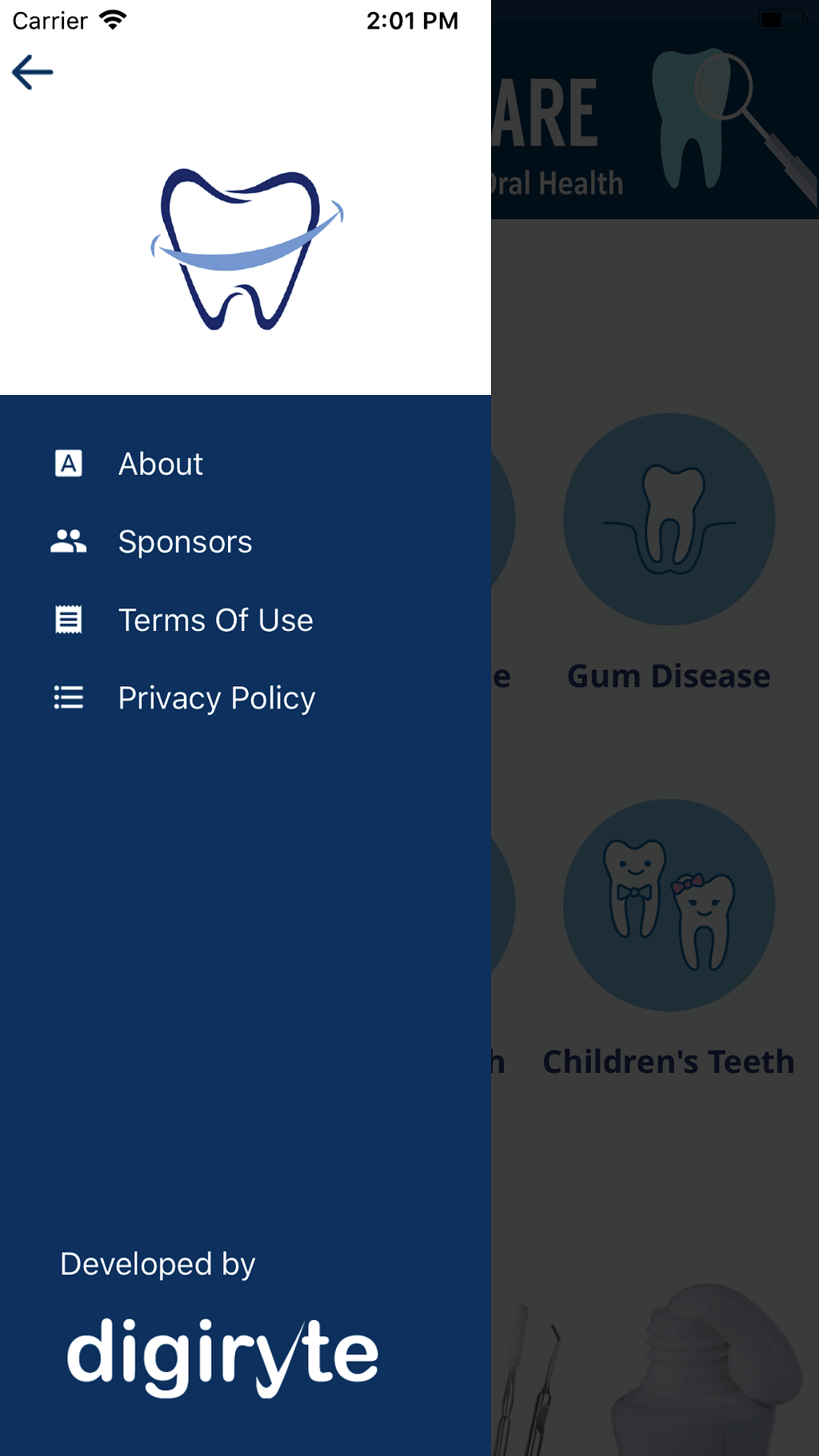819x1456 pixels.
Task: Tap the back arrow to close the drawer
Action: pyautogui.click(x=33, y=73)
